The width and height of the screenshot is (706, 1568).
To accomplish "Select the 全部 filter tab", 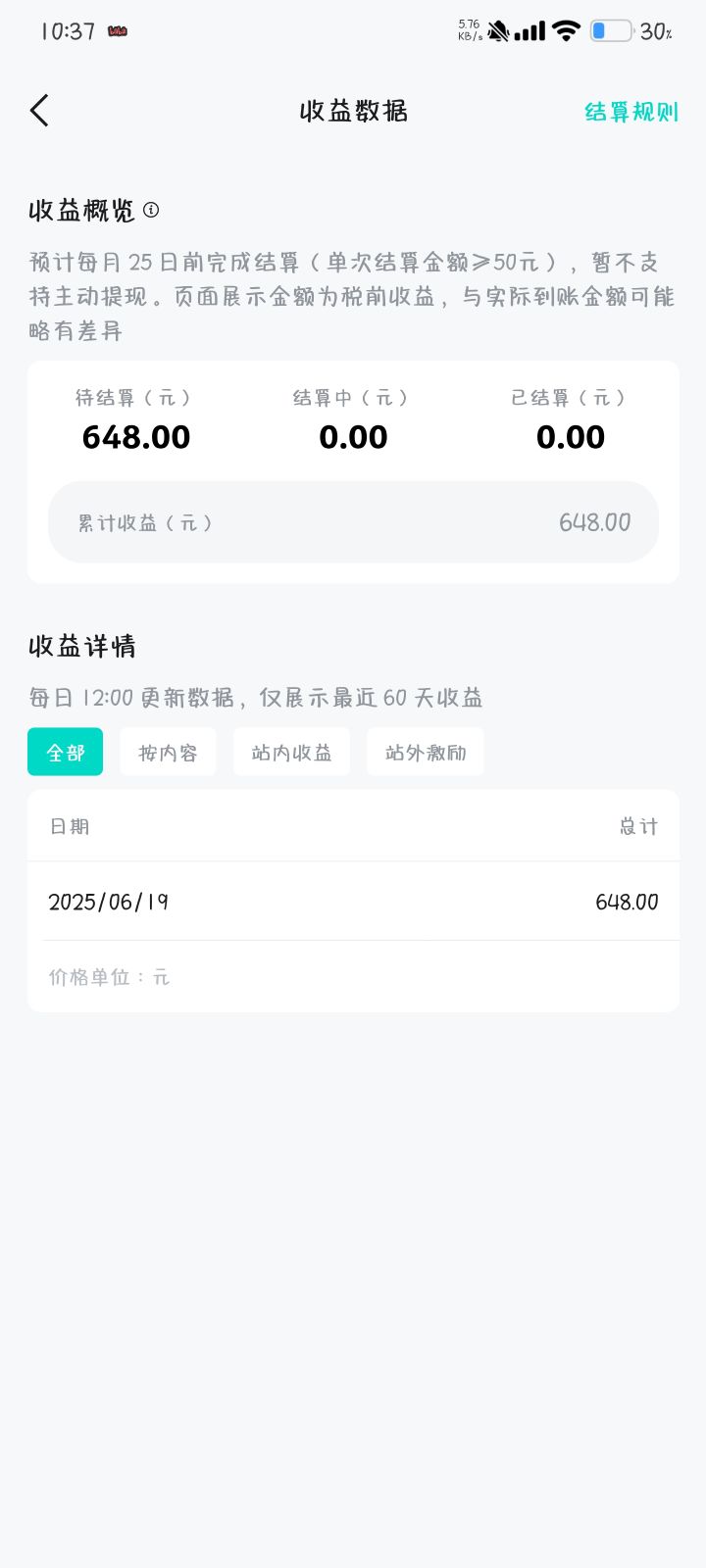I will coord(66,753).
